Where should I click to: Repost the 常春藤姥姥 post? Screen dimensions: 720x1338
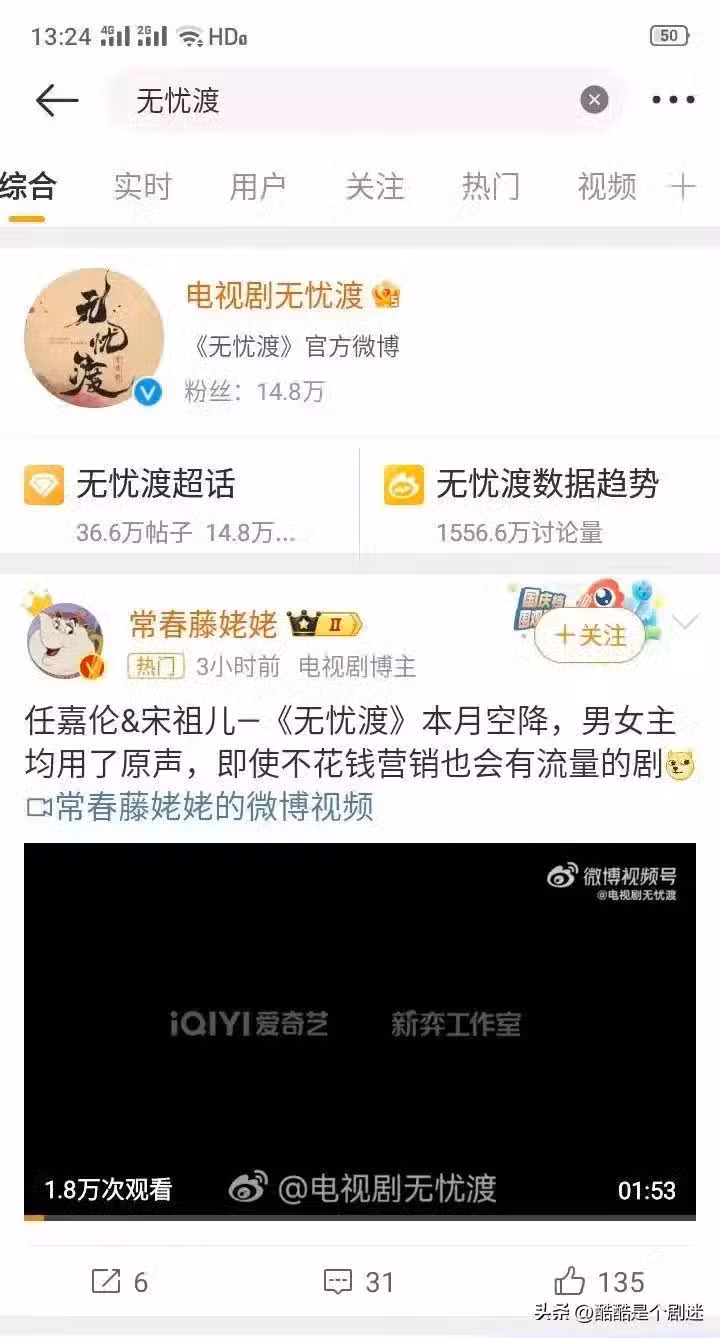tap(120, 1281)
